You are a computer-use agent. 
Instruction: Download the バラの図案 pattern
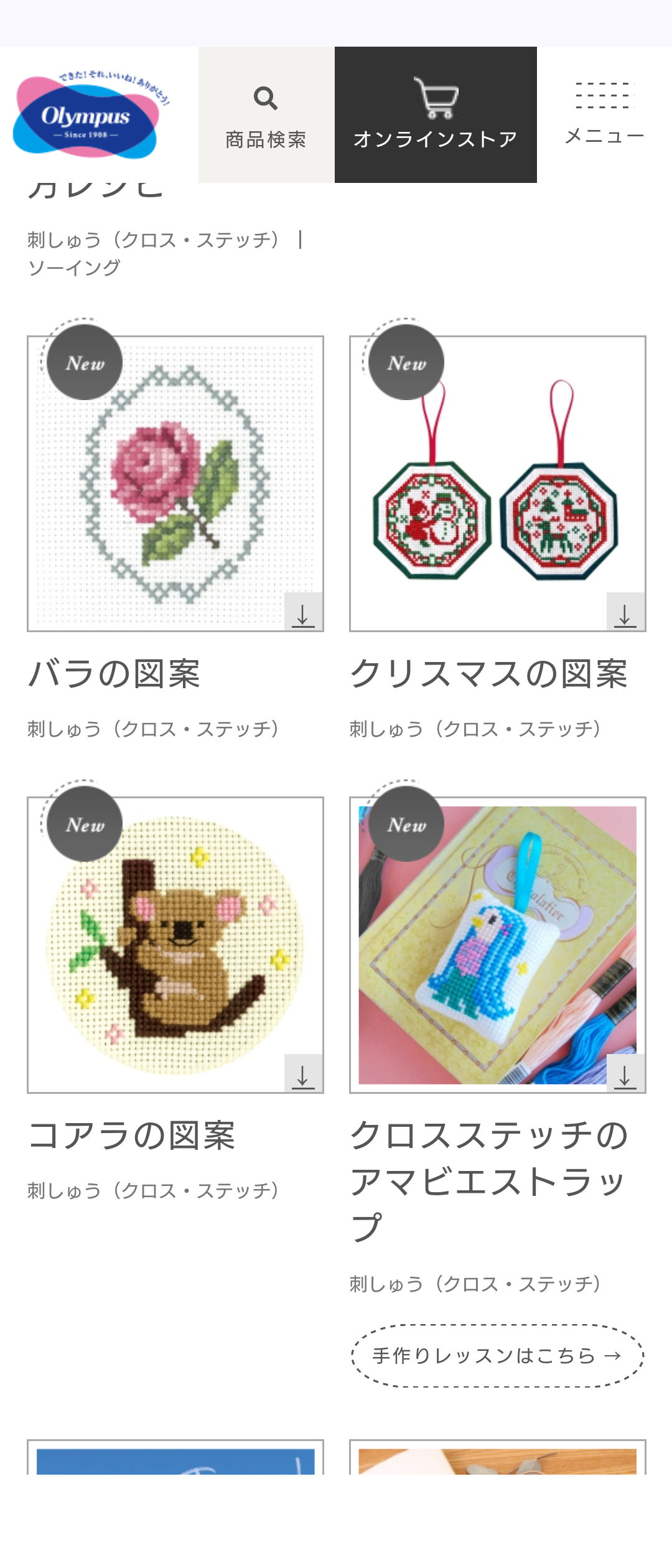(304, 612)
